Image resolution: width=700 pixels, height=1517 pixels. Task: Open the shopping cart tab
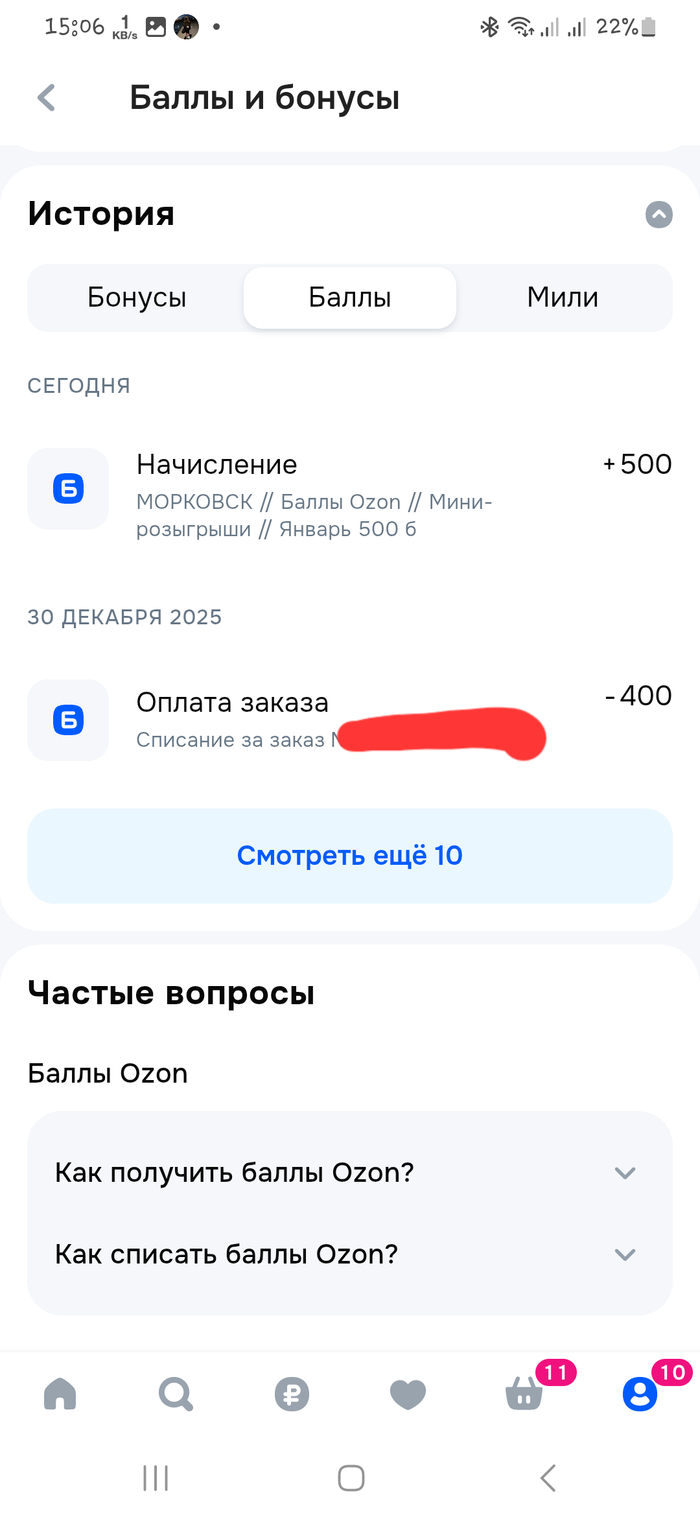coord(524,1394)
